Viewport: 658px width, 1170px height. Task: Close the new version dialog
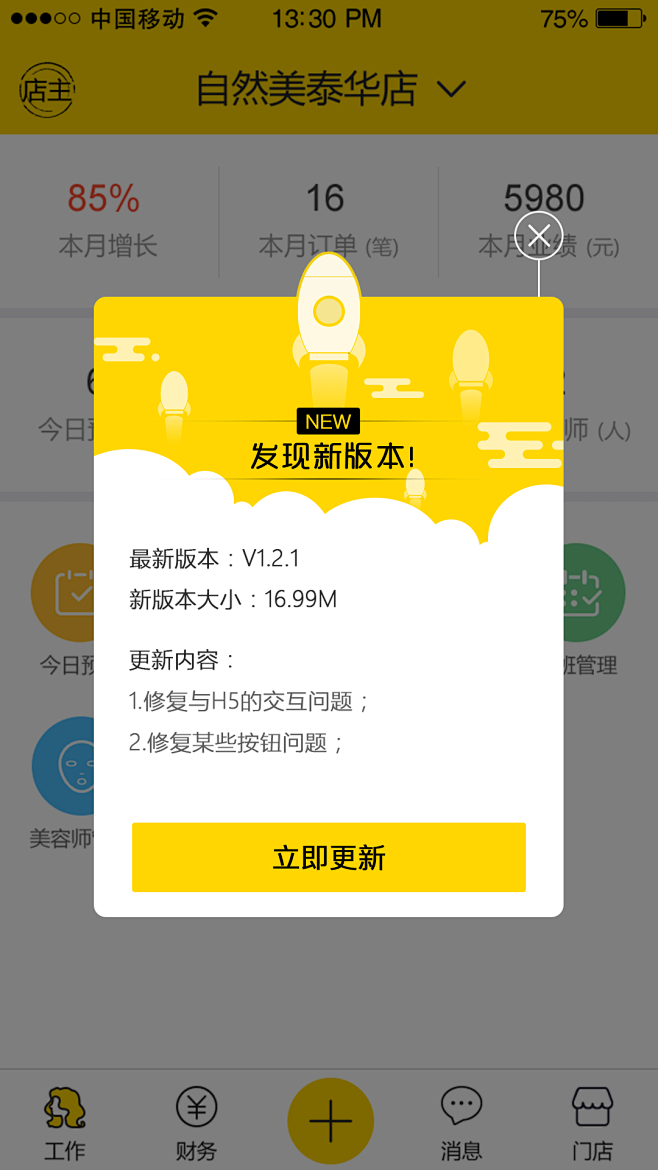tap(539, 236)
